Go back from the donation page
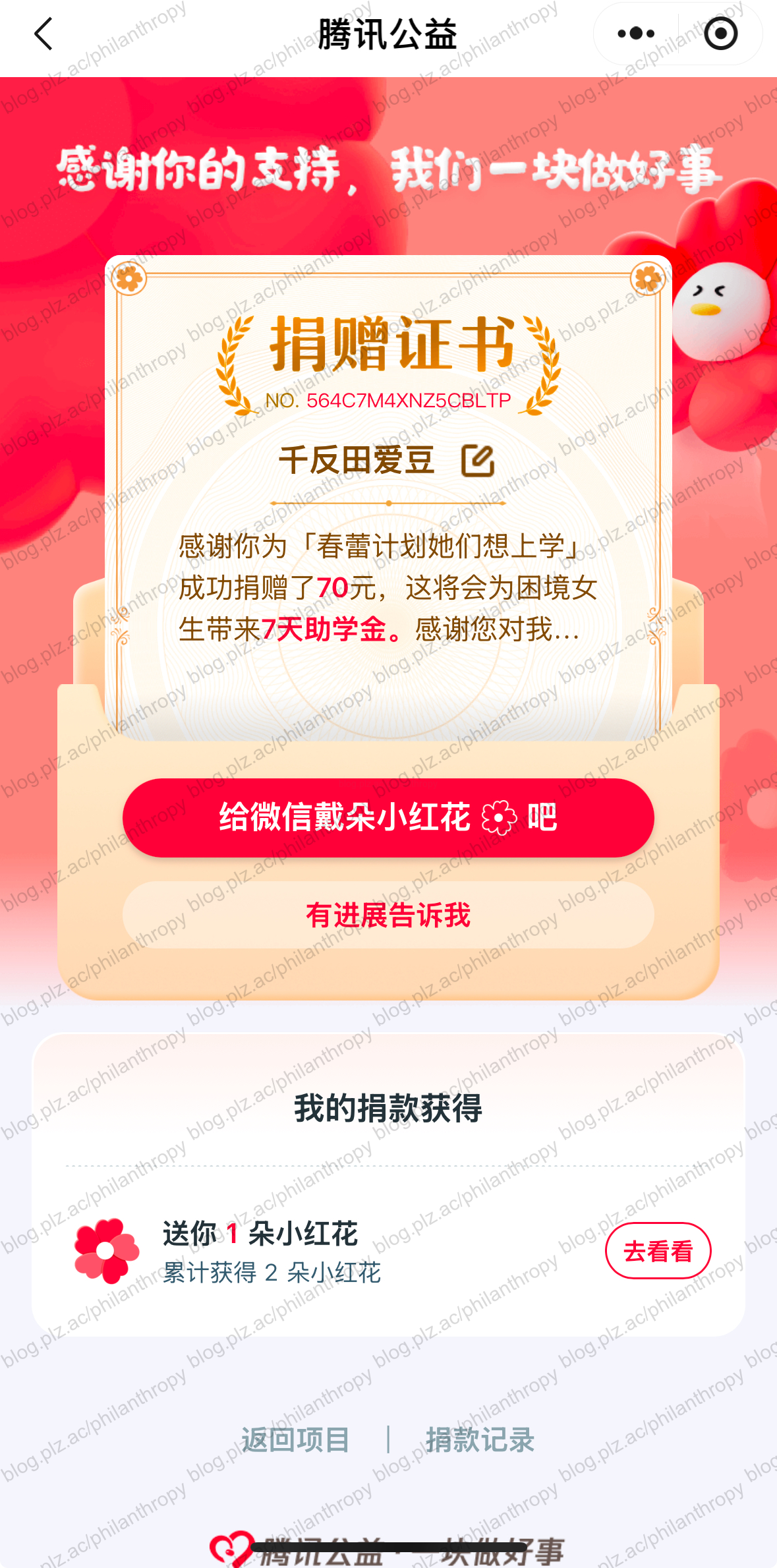 (43, 34)
